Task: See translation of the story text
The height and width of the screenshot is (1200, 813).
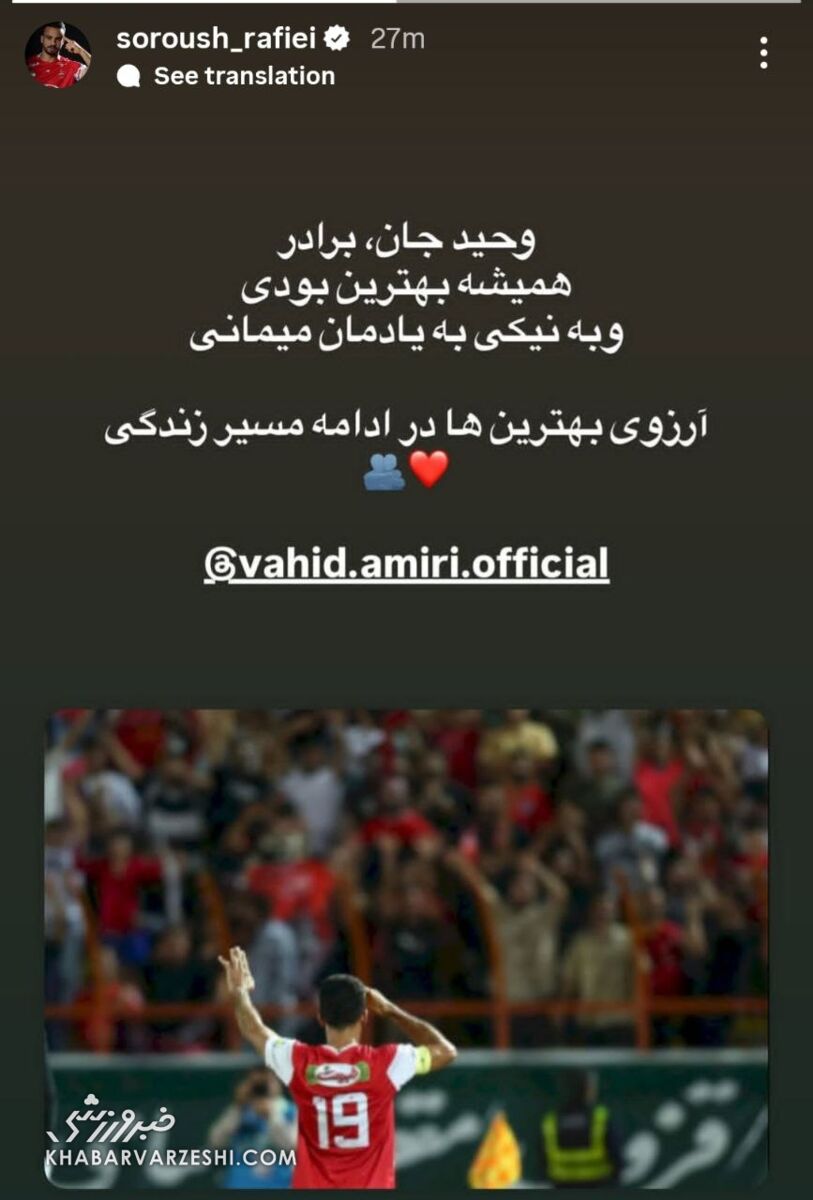Action: click(x=243, y=76)
